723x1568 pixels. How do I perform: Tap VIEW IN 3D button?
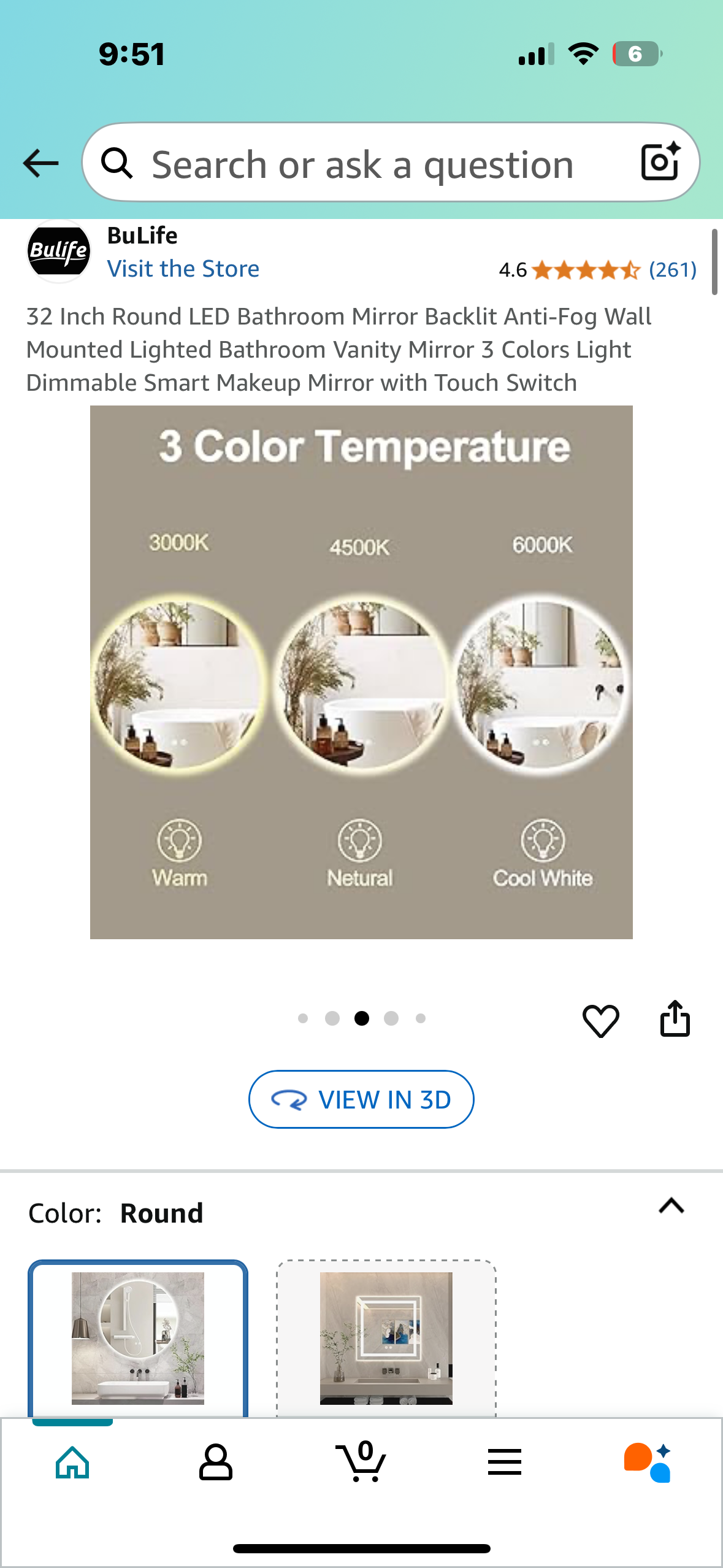[x=361, y=1099]
